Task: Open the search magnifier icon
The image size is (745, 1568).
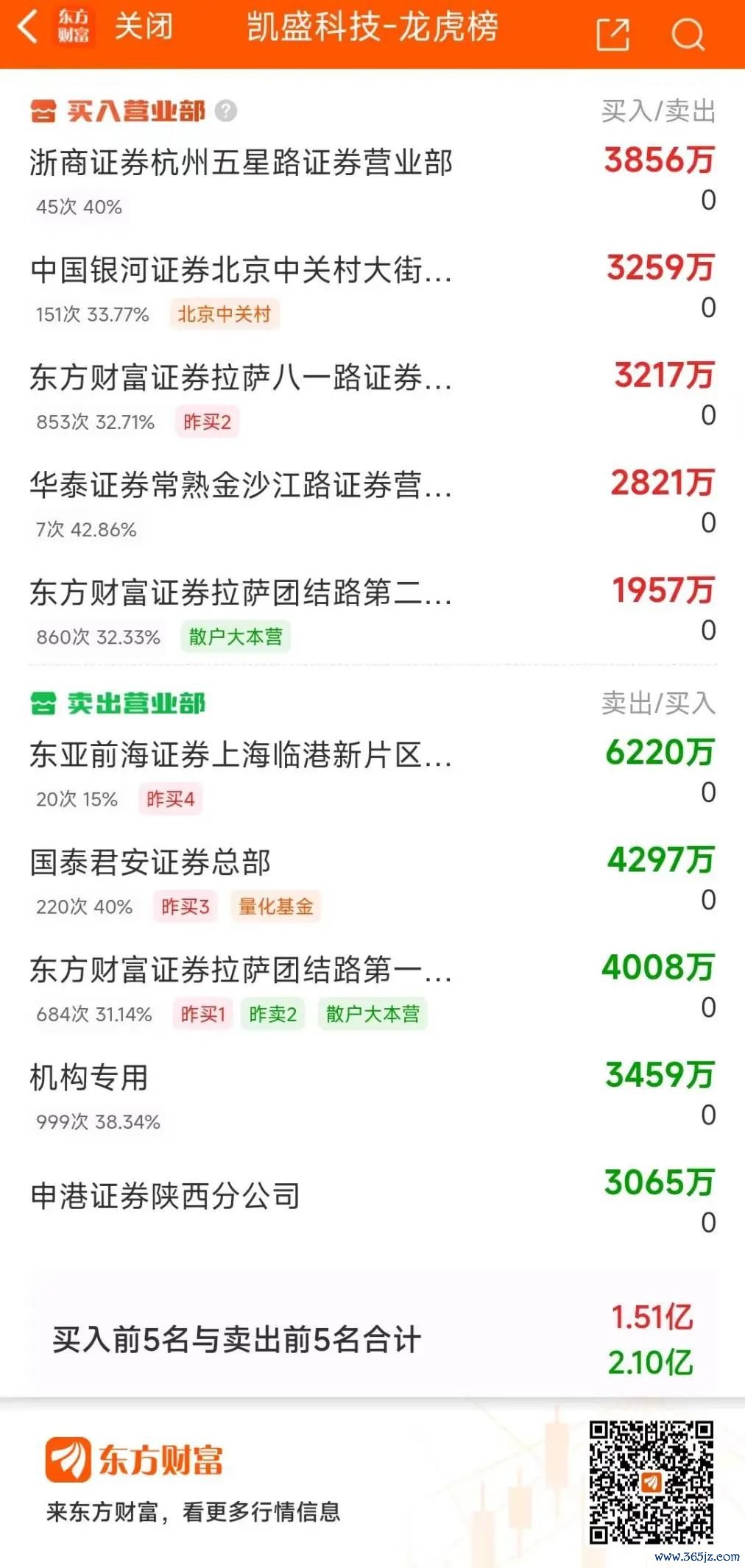Action: click(688, 33)
